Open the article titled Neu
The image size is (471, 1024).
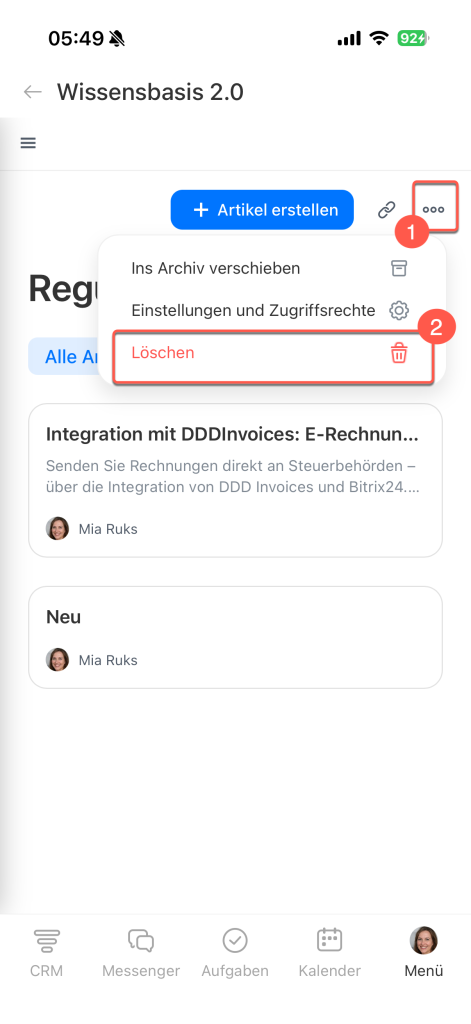[x=235, y=637]
